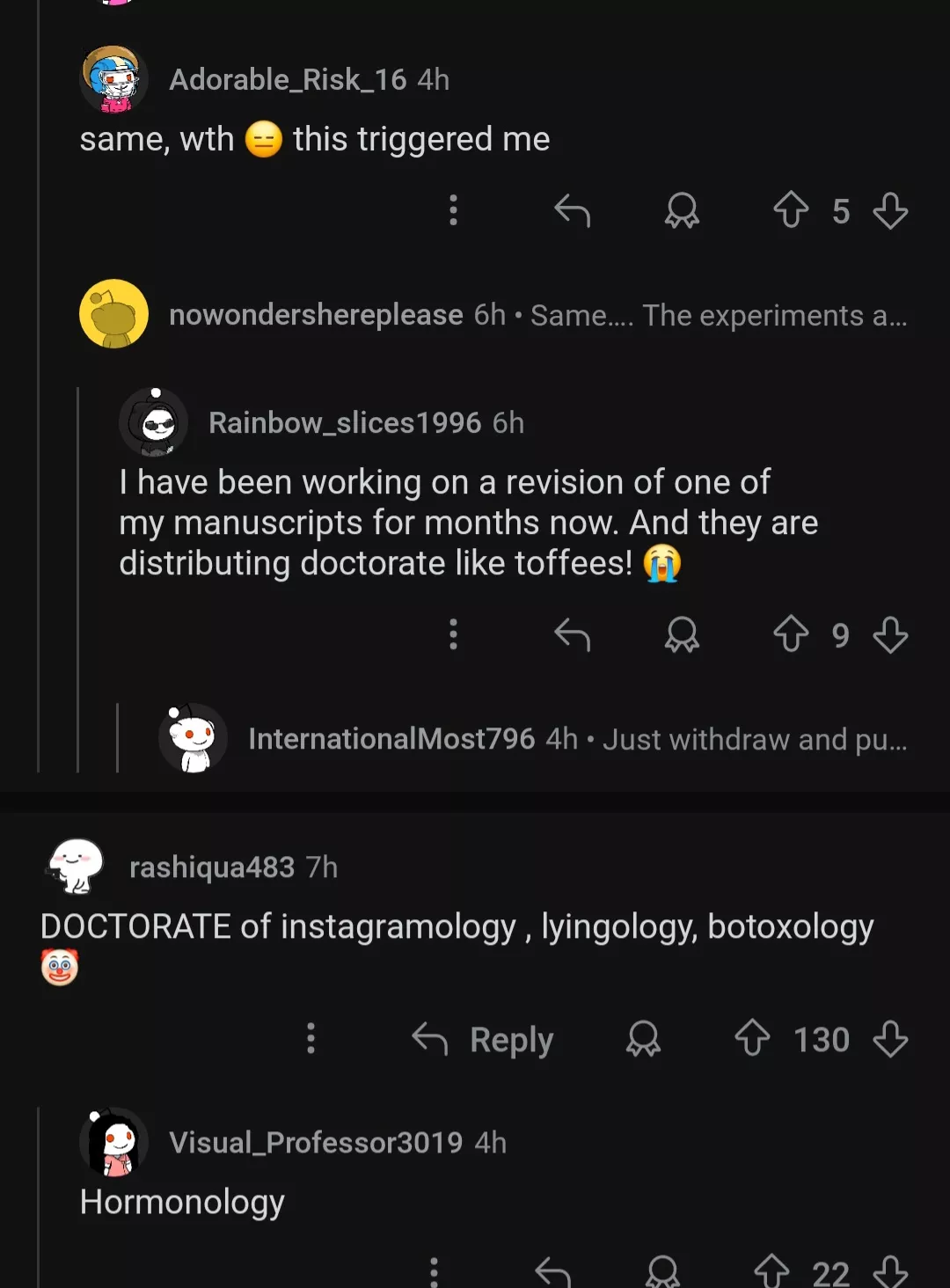Upvote Adorable_Risk_16's comment
Image resolution: width=950 pixels, height=1288 pixels.
pyautogui.click(x=790, y=210)
